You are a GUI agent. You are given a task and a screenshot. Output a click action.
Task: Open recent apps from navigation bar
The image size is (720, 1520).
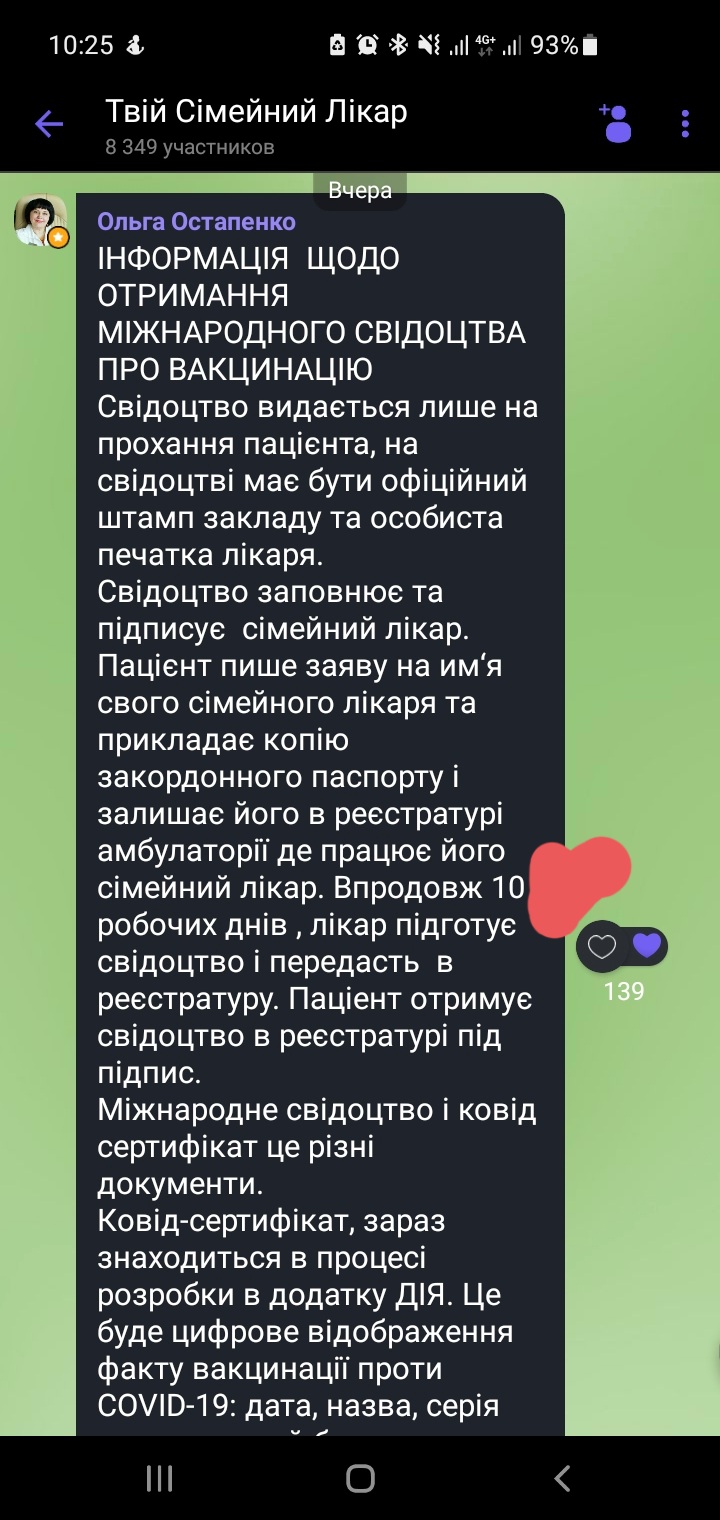(160, 1478)
